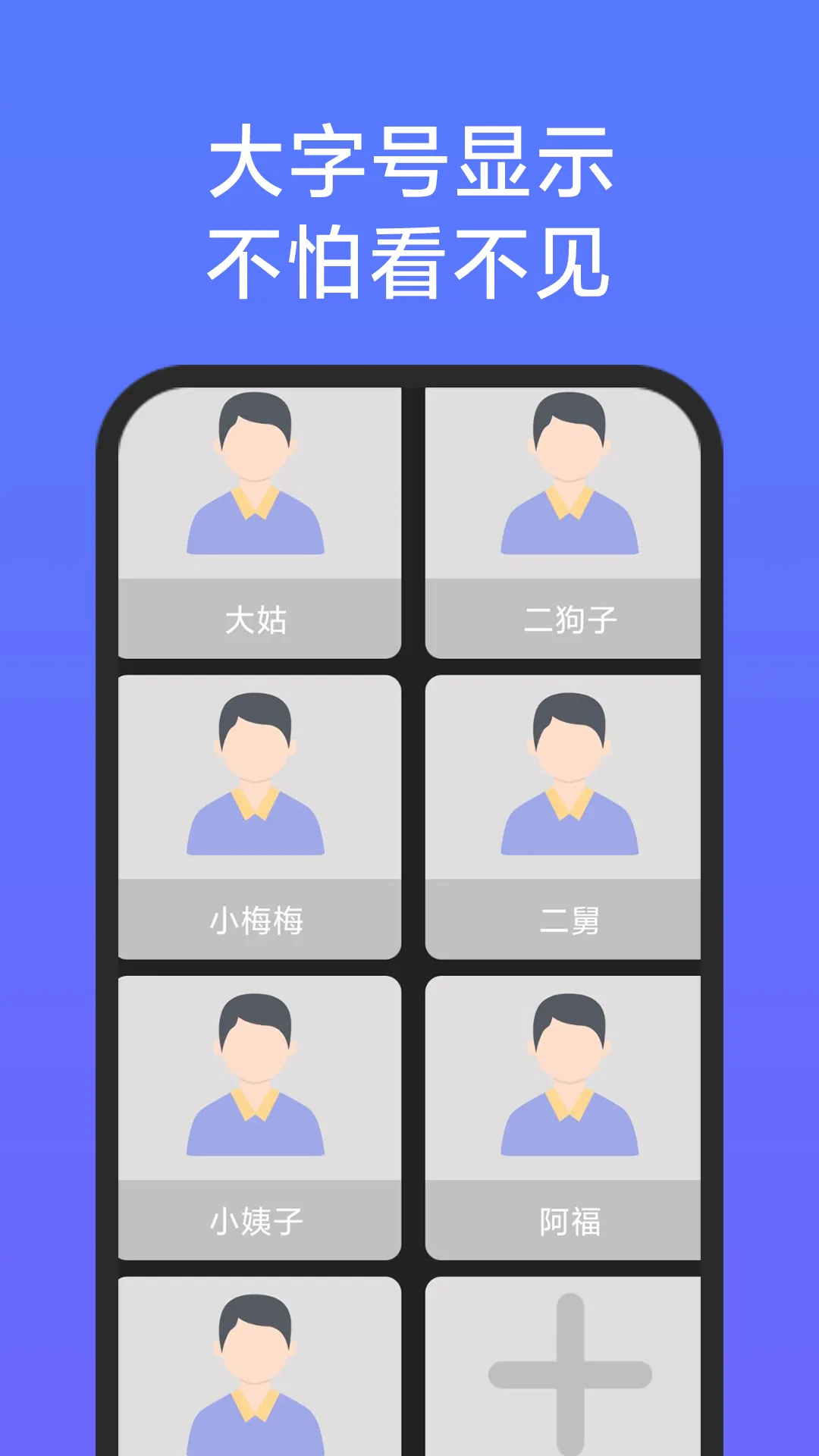
Task: Tap the headline text 大字号显示
Action: pyautogui.click(x=409, y=165)
